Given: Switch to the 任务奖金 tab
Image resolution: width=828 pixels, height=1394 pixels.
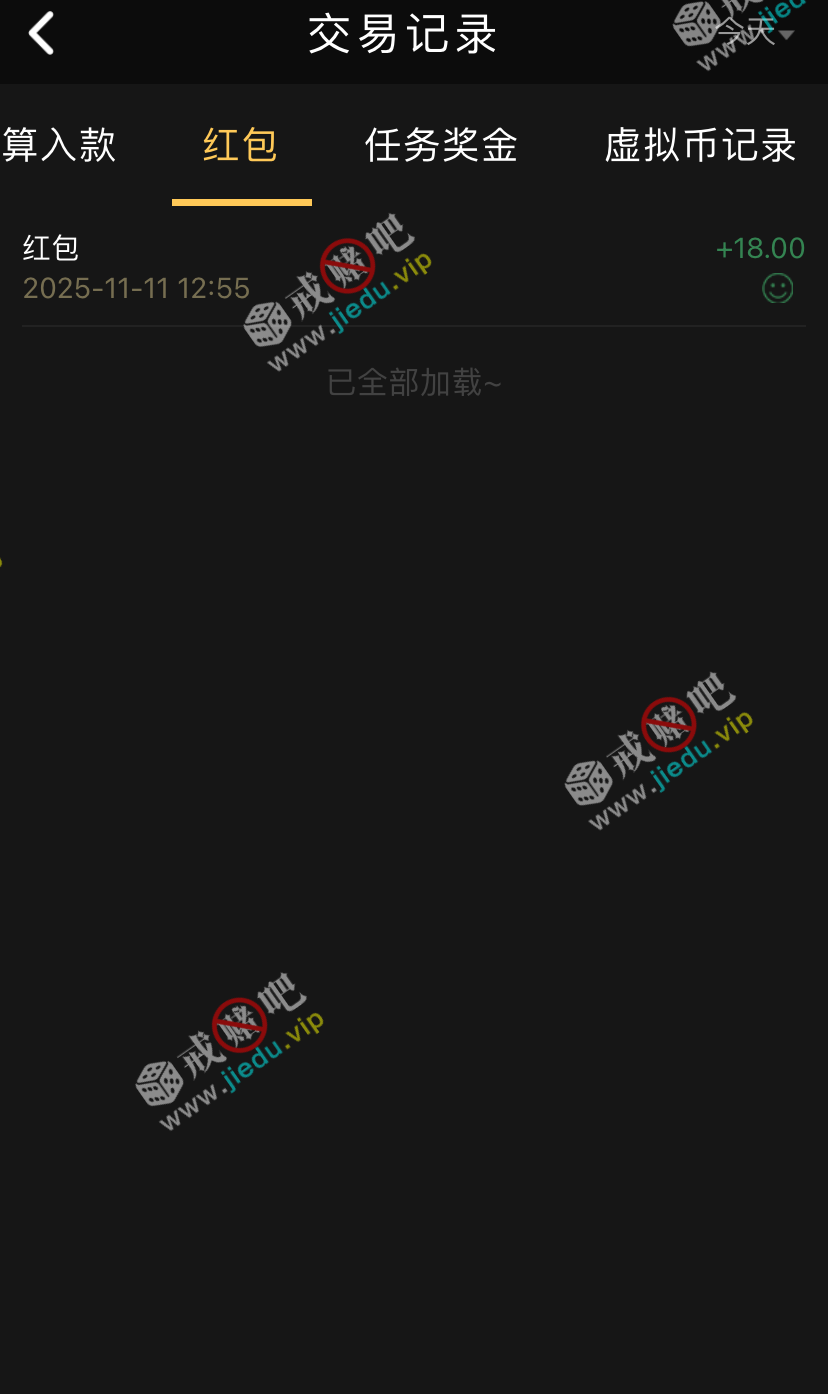Looking at the screenshot, I should click(441, 146).
